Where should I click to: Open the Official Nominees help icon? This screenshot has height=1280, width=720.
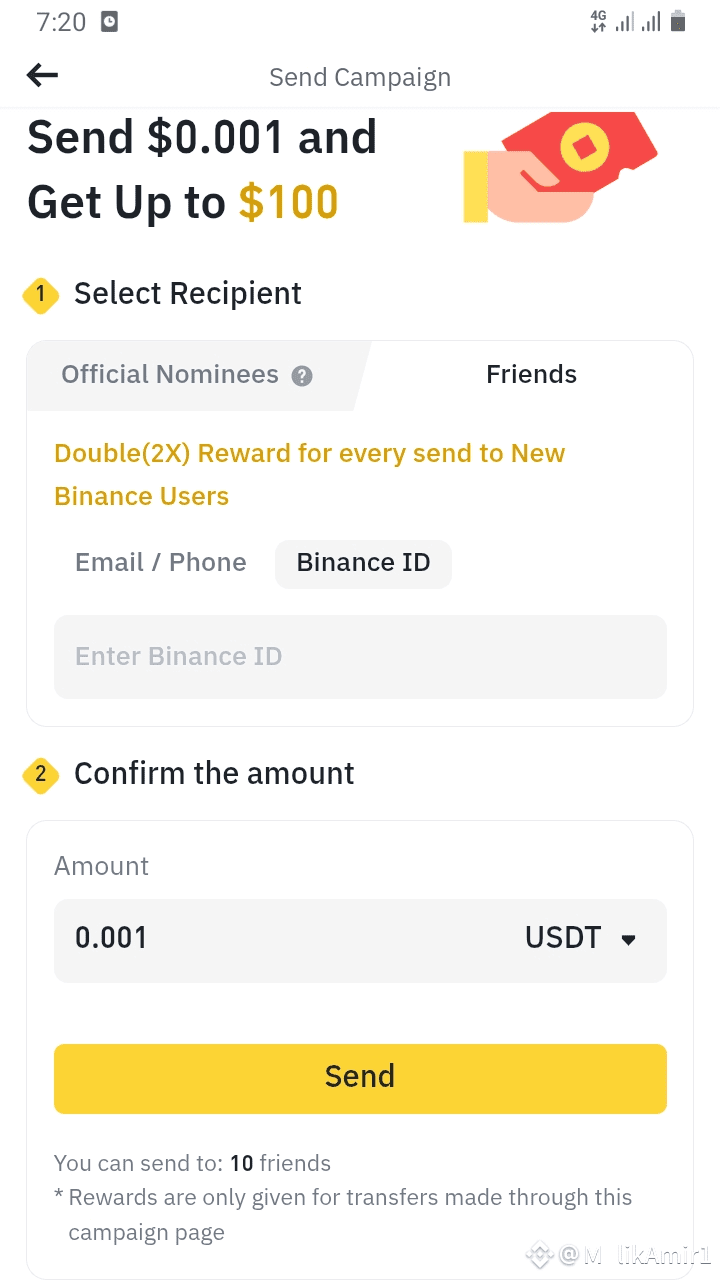(302, 376)
